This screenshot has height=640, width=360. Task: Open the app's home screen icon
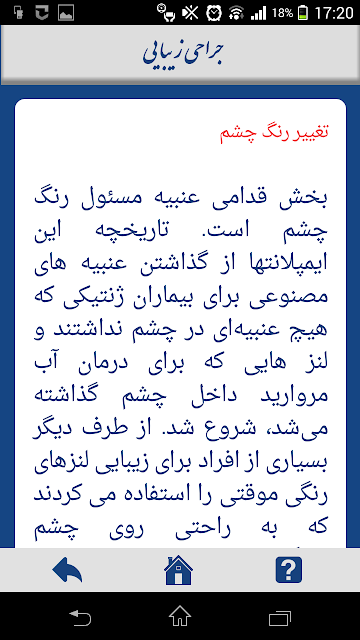click(x=179, y=570)
